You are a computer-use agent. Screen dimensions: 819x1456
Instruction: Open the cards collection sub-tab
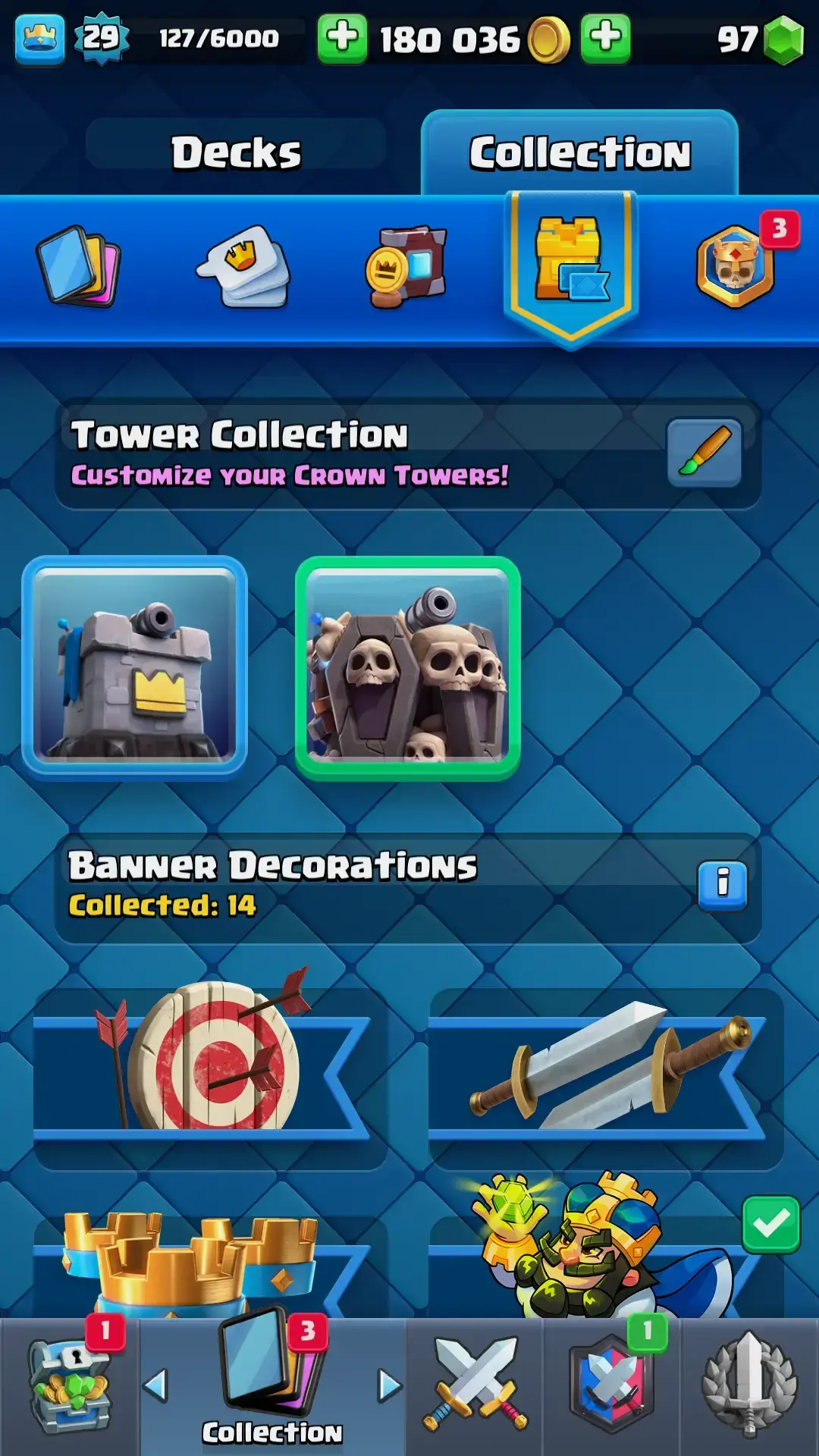[79, 267]
